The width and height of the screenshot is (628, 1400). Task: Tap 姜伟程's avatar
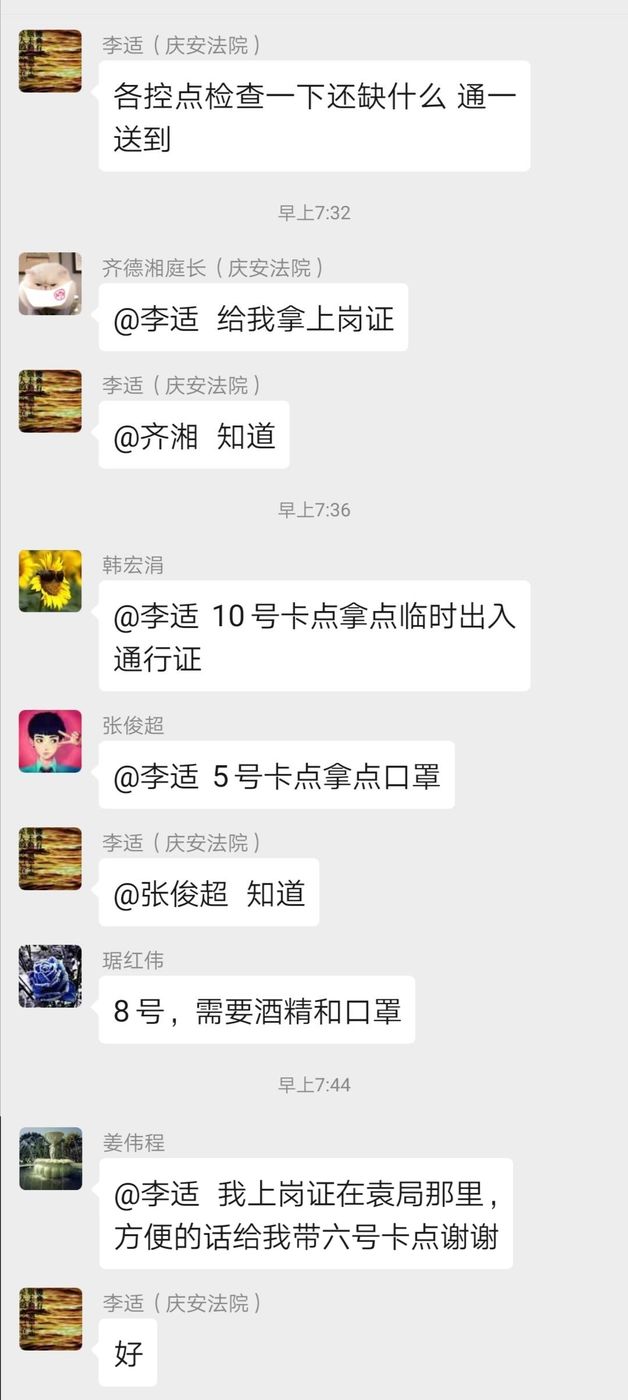point(50,1159)
